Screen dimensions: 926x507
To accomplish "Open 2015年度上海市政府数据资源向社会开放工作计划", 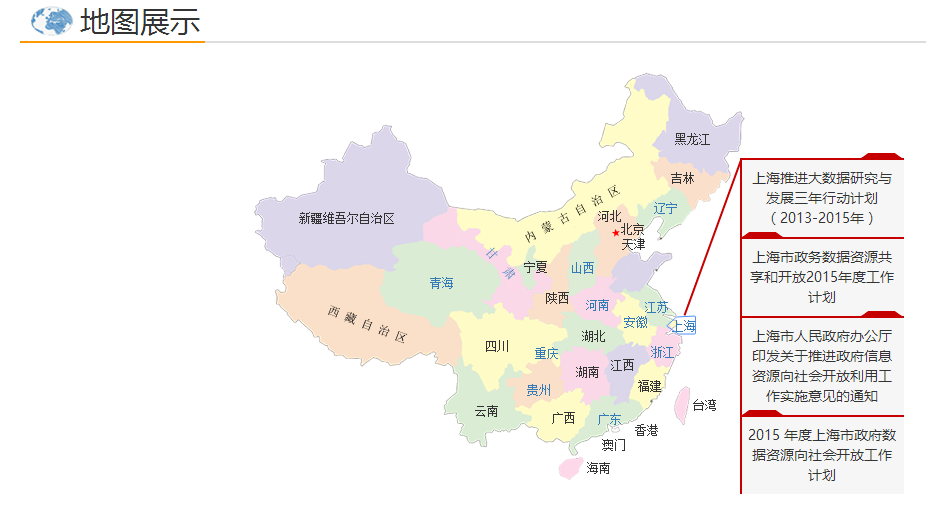I will [821, 454].
